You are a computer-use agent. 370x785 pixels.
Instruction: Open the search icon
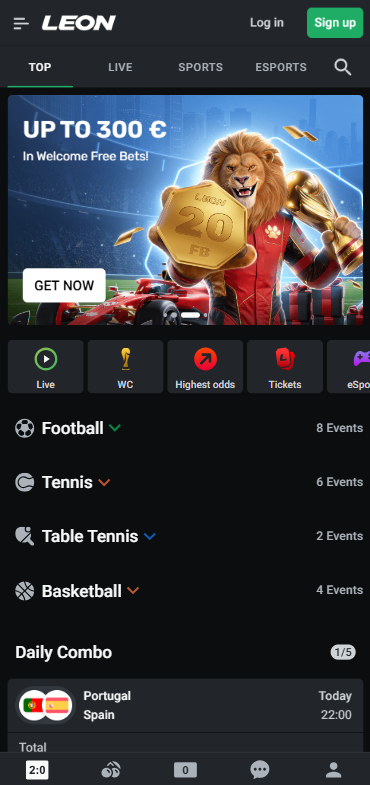pyautogui.click(x=343, y=67)
